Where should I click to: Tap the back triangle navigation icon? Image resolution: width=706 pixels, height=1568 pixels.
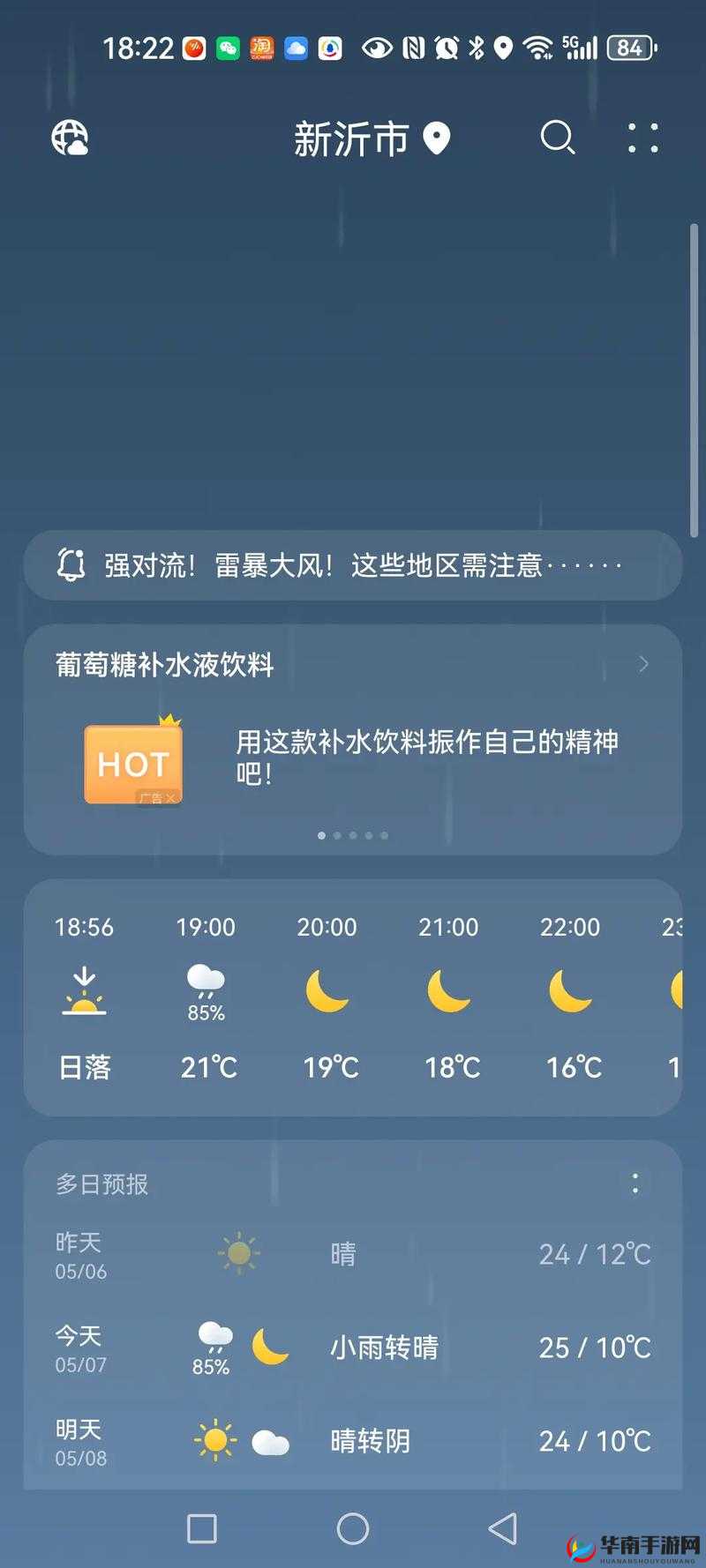point(504,1528)
